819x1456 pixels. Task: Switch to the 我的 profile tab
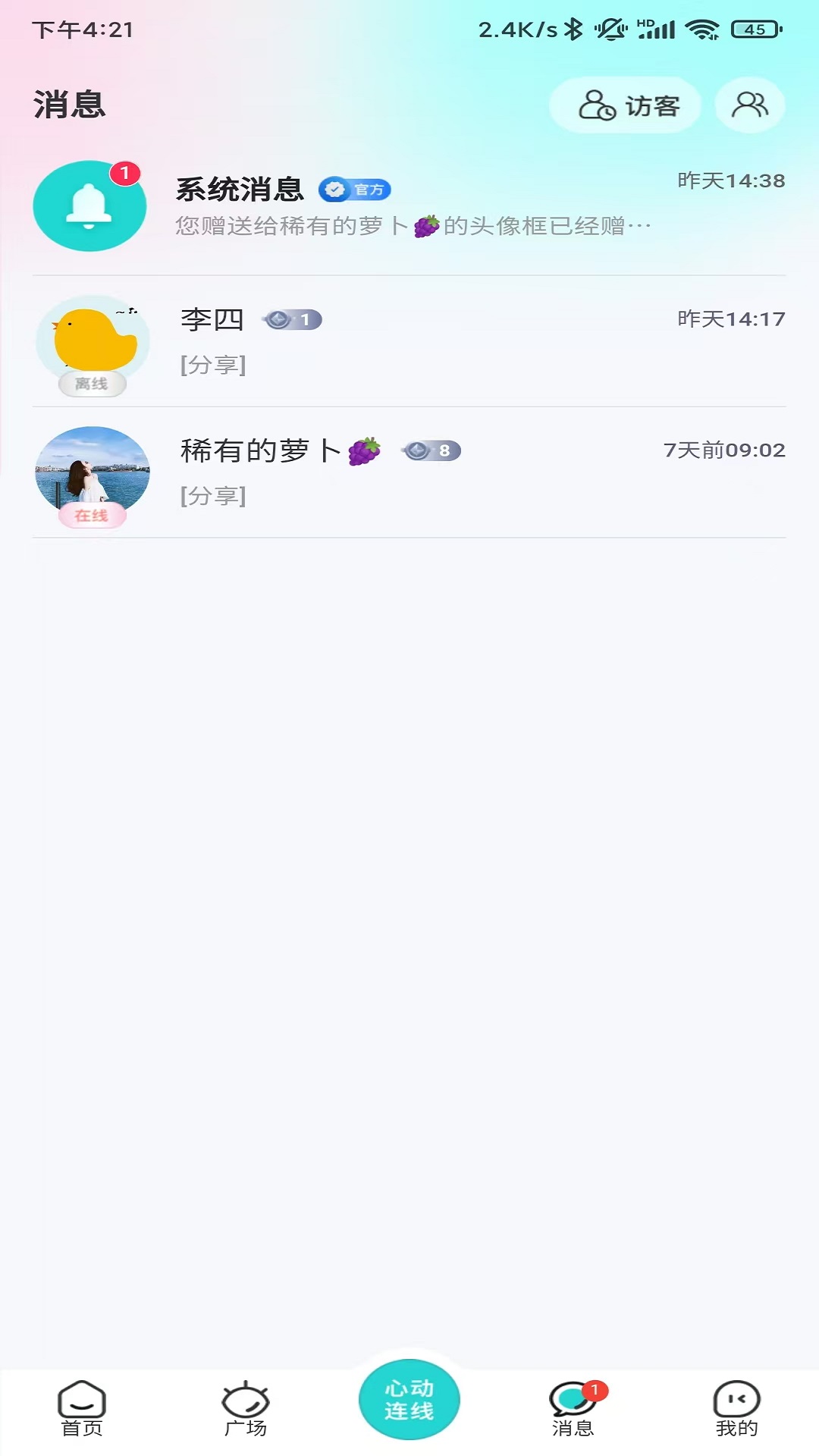tap(737, 1409)
